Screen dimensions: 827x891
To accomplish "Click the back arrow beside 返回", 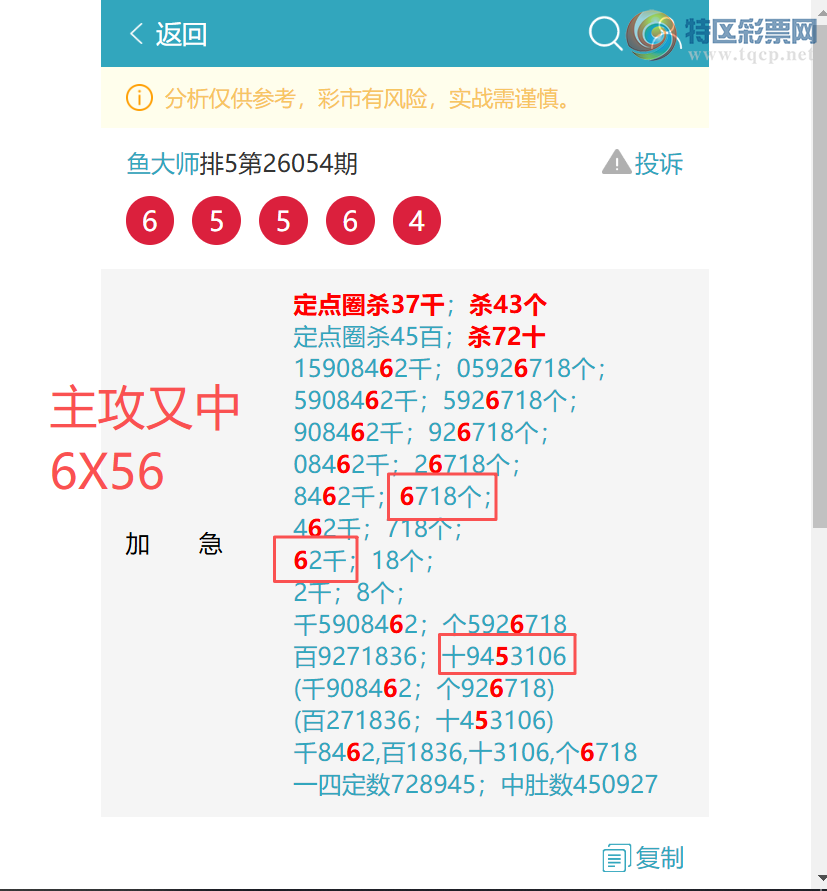I will 135,33.
